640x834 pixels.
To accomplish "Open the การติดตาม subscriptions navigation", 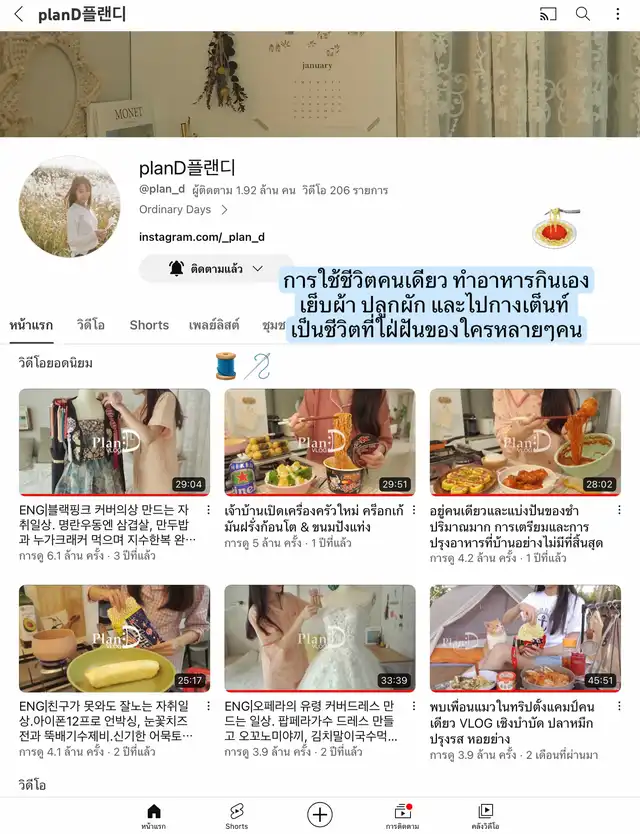I will pyautogui.click(x=402, y=816).
